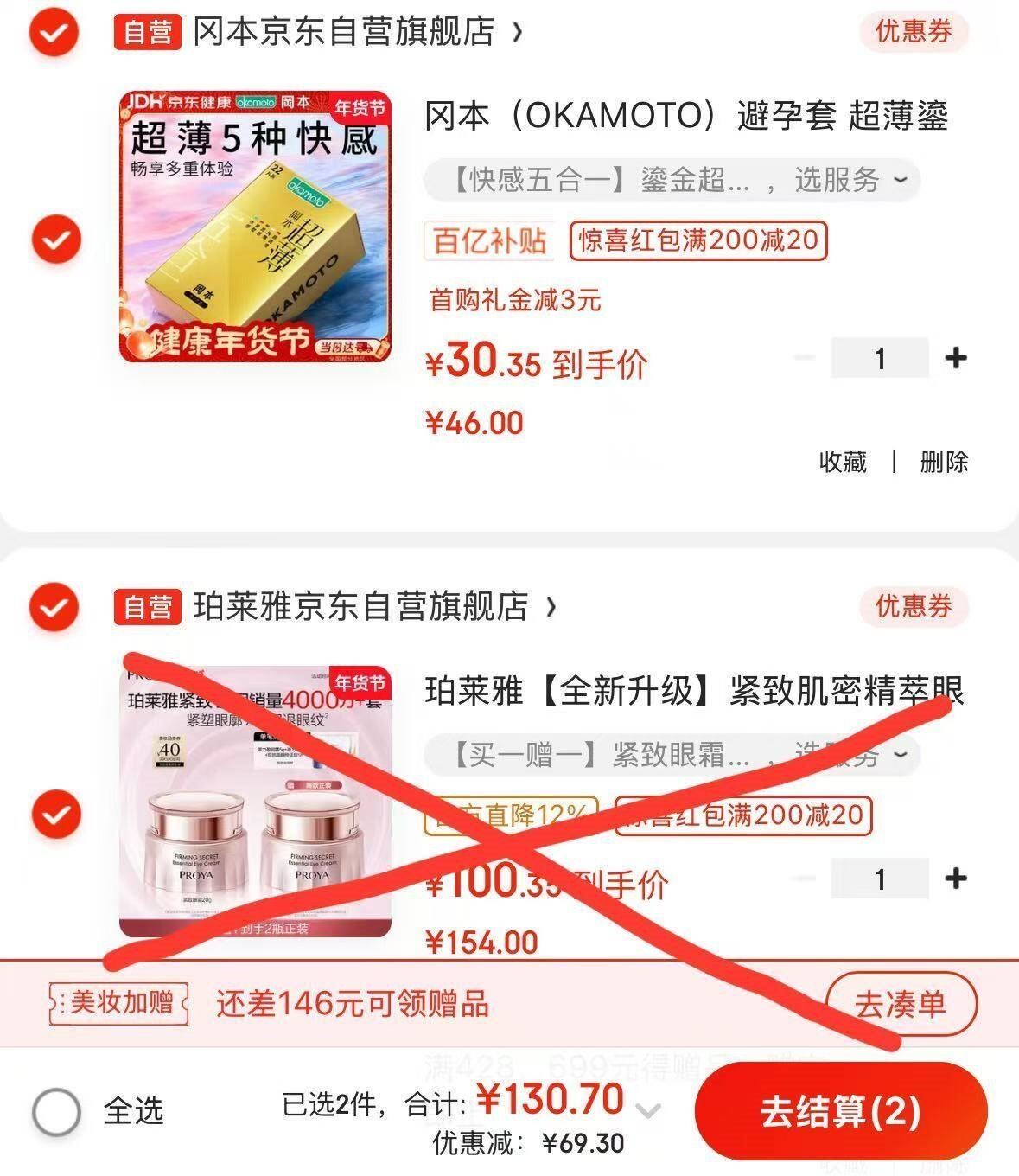Get coupons for the 珀莱雅 store
Image resolution: width=1019 pixels, height=1176 pixels.
click(913, 607)
